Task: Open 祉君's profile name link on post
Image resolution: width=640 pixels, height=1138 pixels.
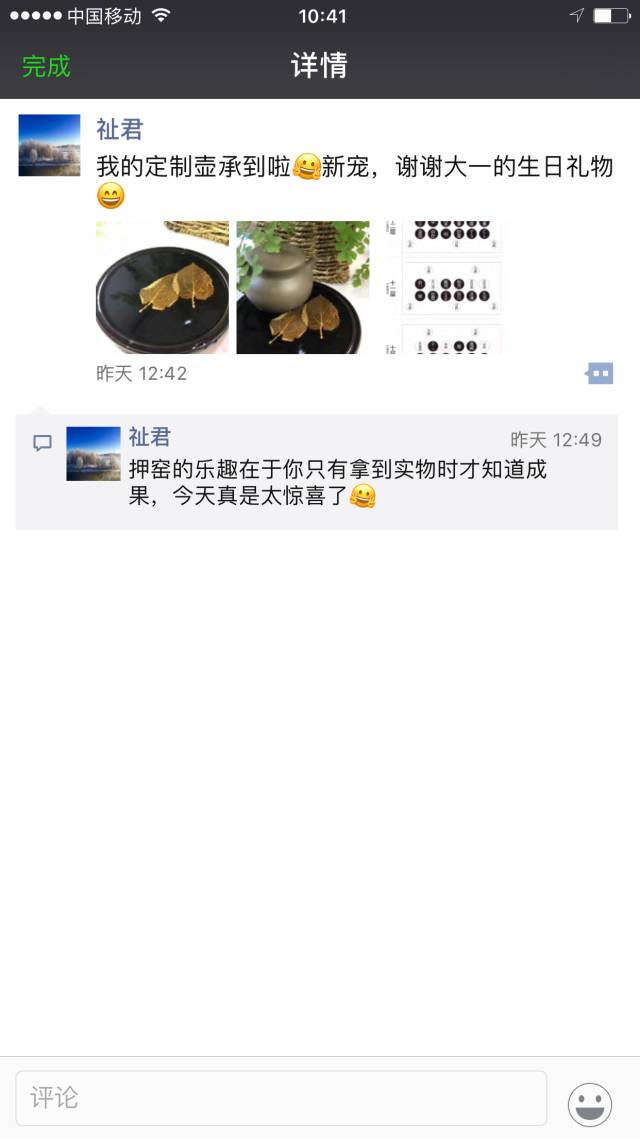Action: (x=120, y=130)
